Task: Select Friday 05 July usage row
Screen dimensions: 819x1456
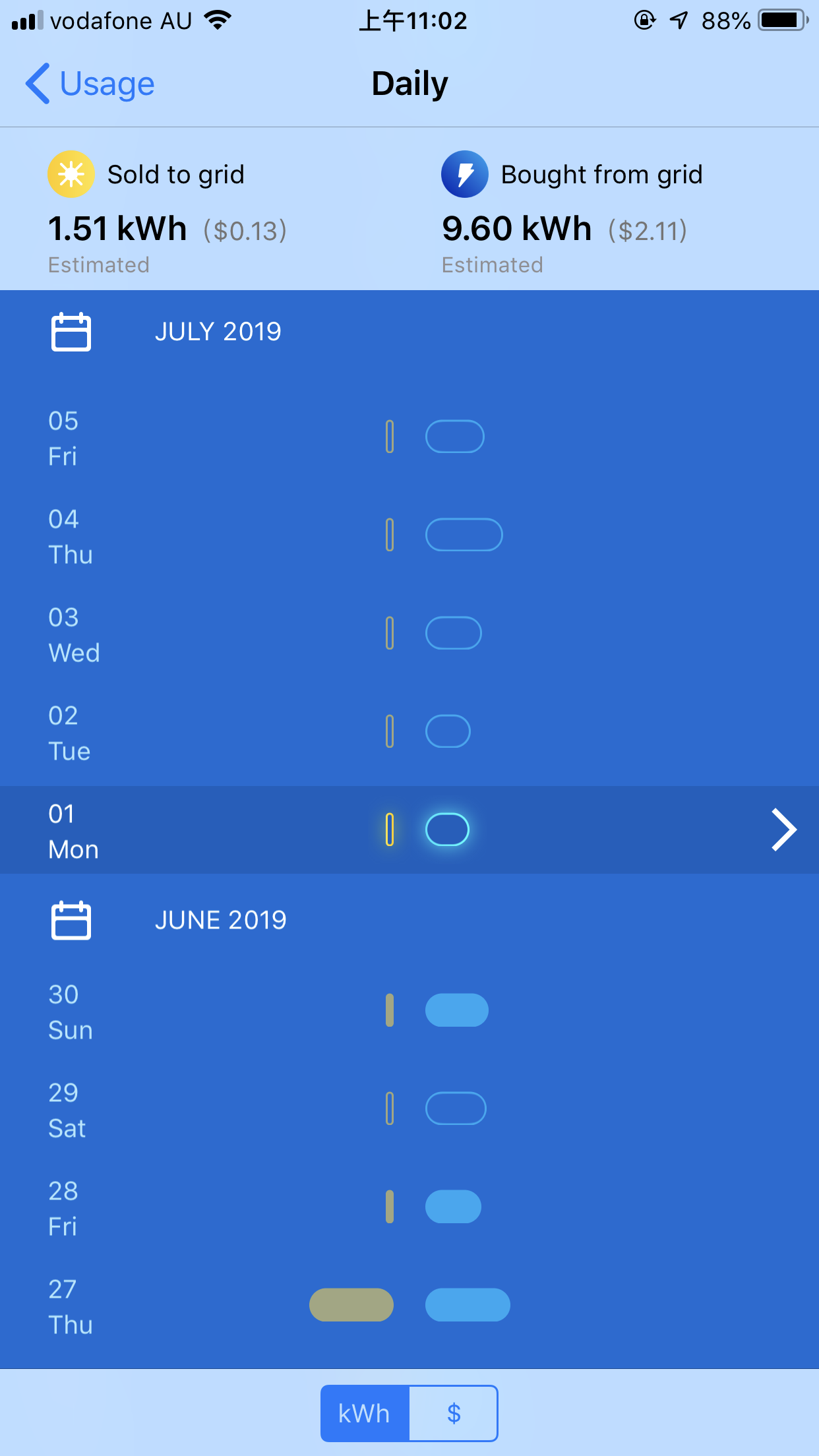Action: pos(409,437)
